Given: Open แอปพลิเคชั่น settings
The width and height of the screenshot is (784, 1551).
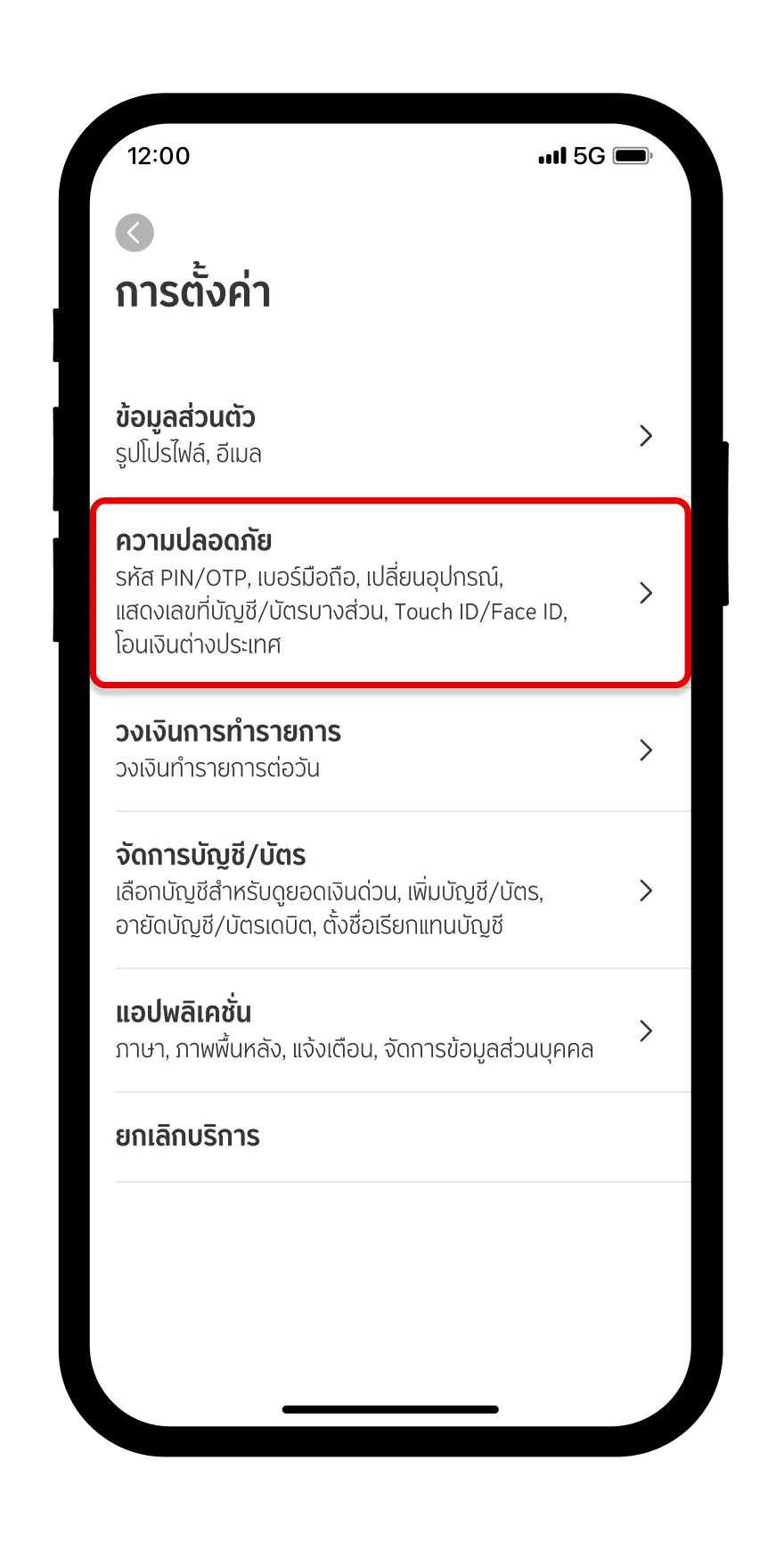Looking at the screenshot, I should (x=390, y=1030).
